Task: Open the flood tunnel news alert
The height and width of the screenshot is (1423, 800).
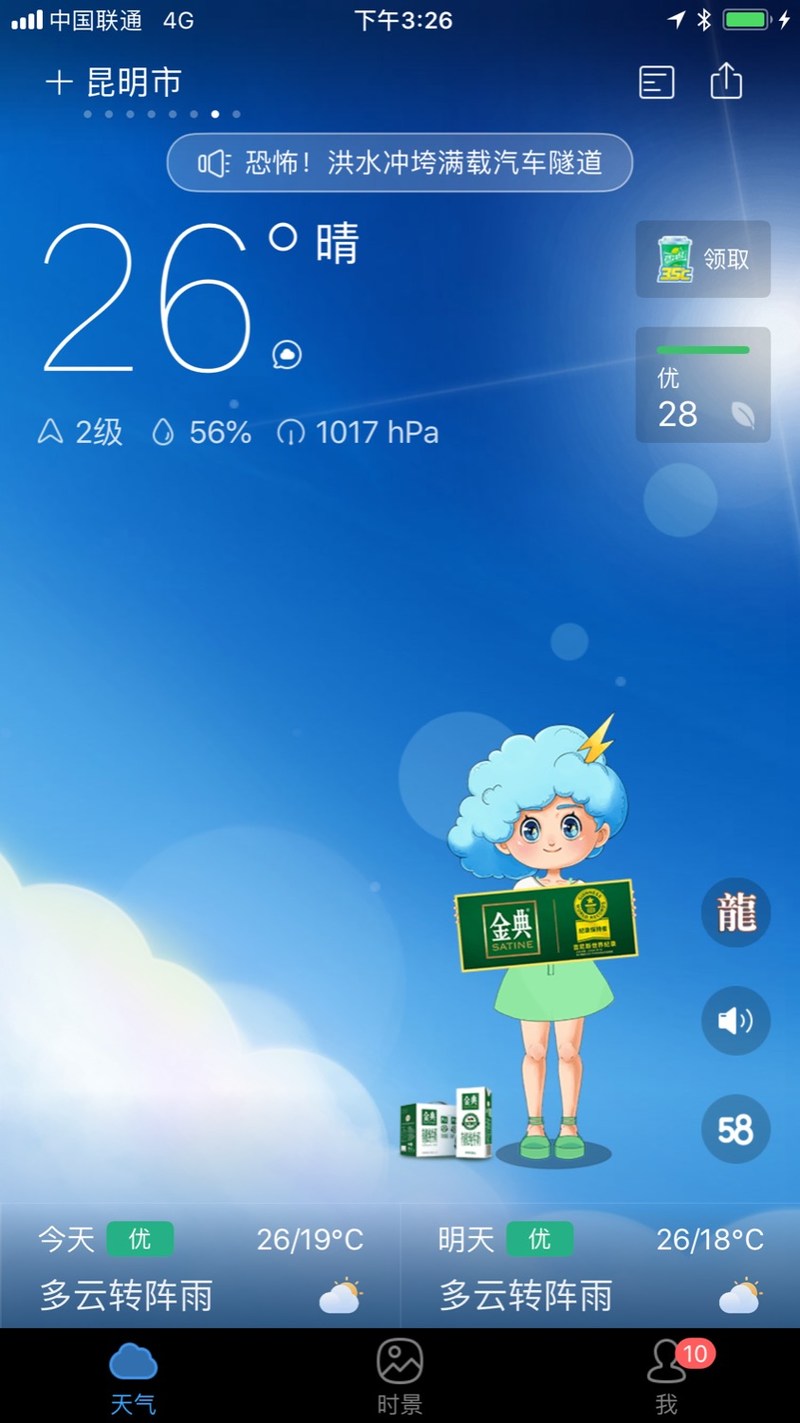Action: (x=400, y=163)
